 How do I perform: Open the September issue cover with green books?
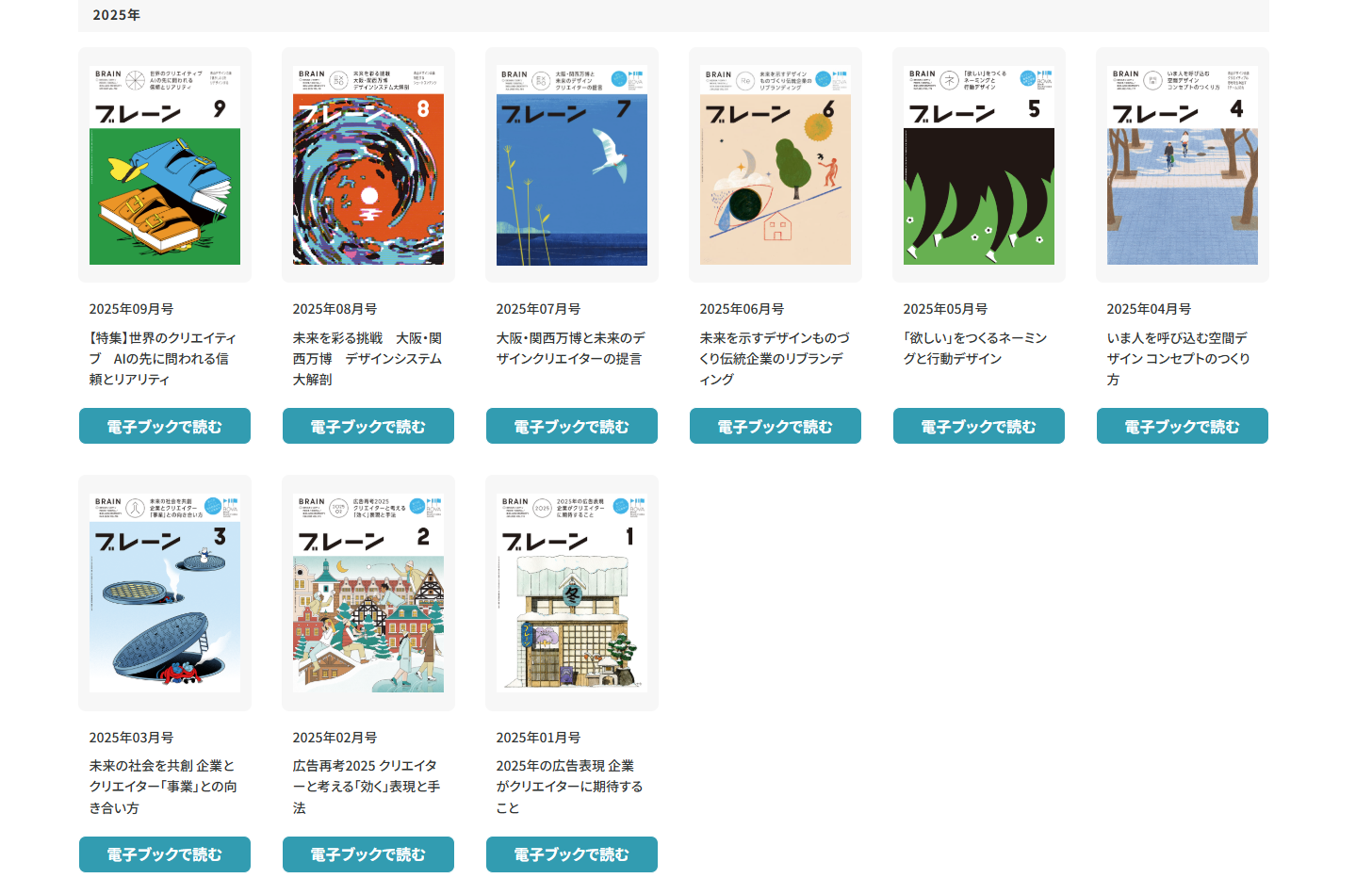[x=165, y=166]
